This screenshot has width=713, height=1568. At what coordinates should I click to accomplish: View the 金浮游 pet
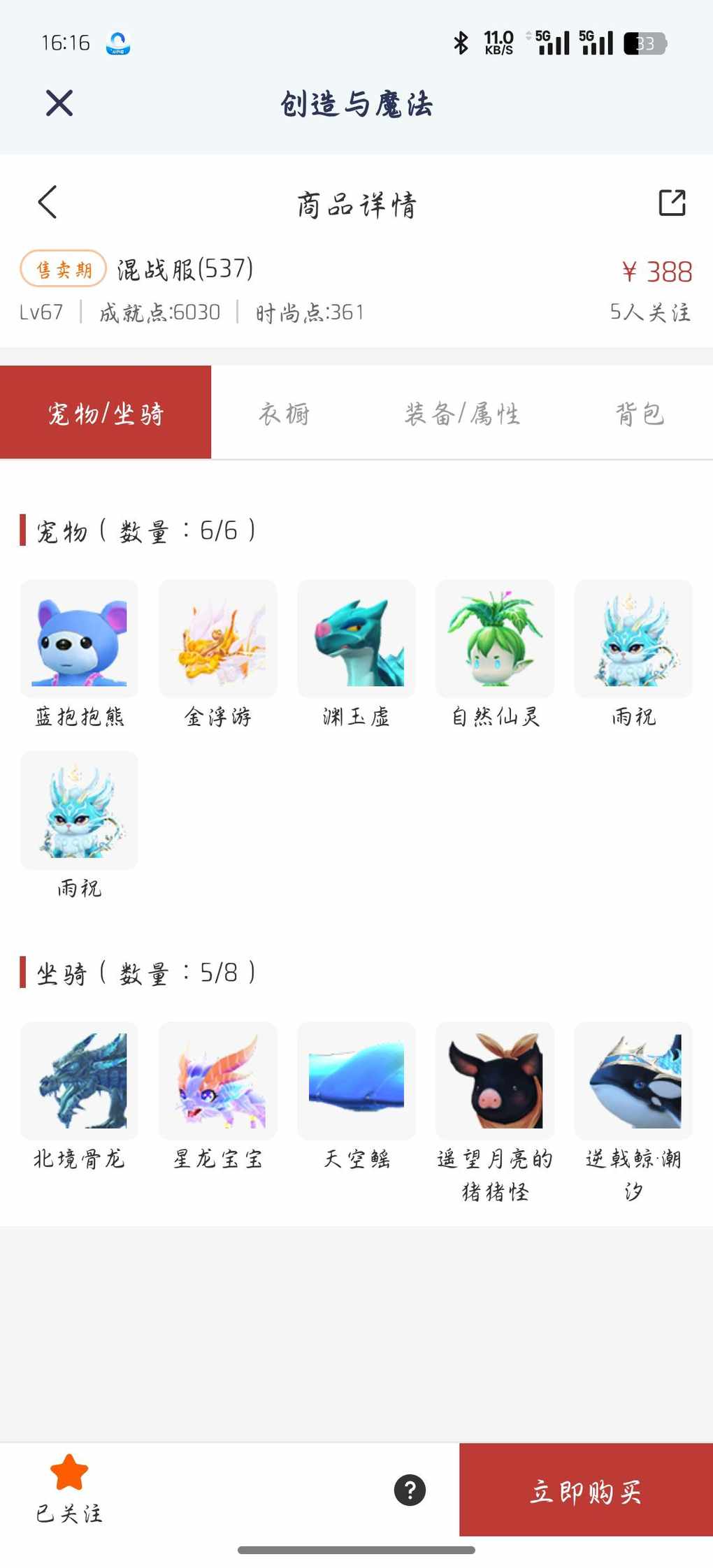coord(217,639)
